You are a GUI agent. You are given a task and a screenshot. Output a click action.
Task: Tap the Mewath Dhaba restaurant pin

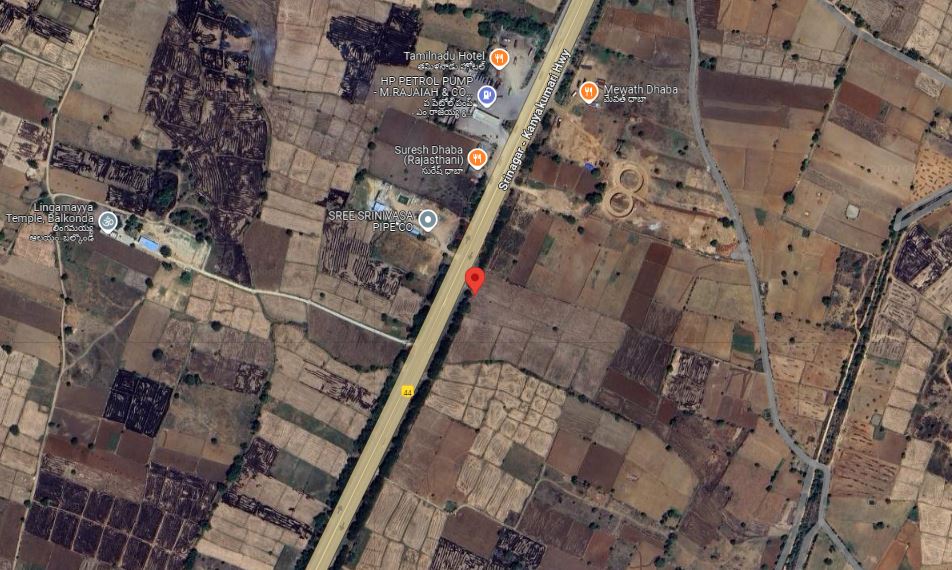point(589,92)
